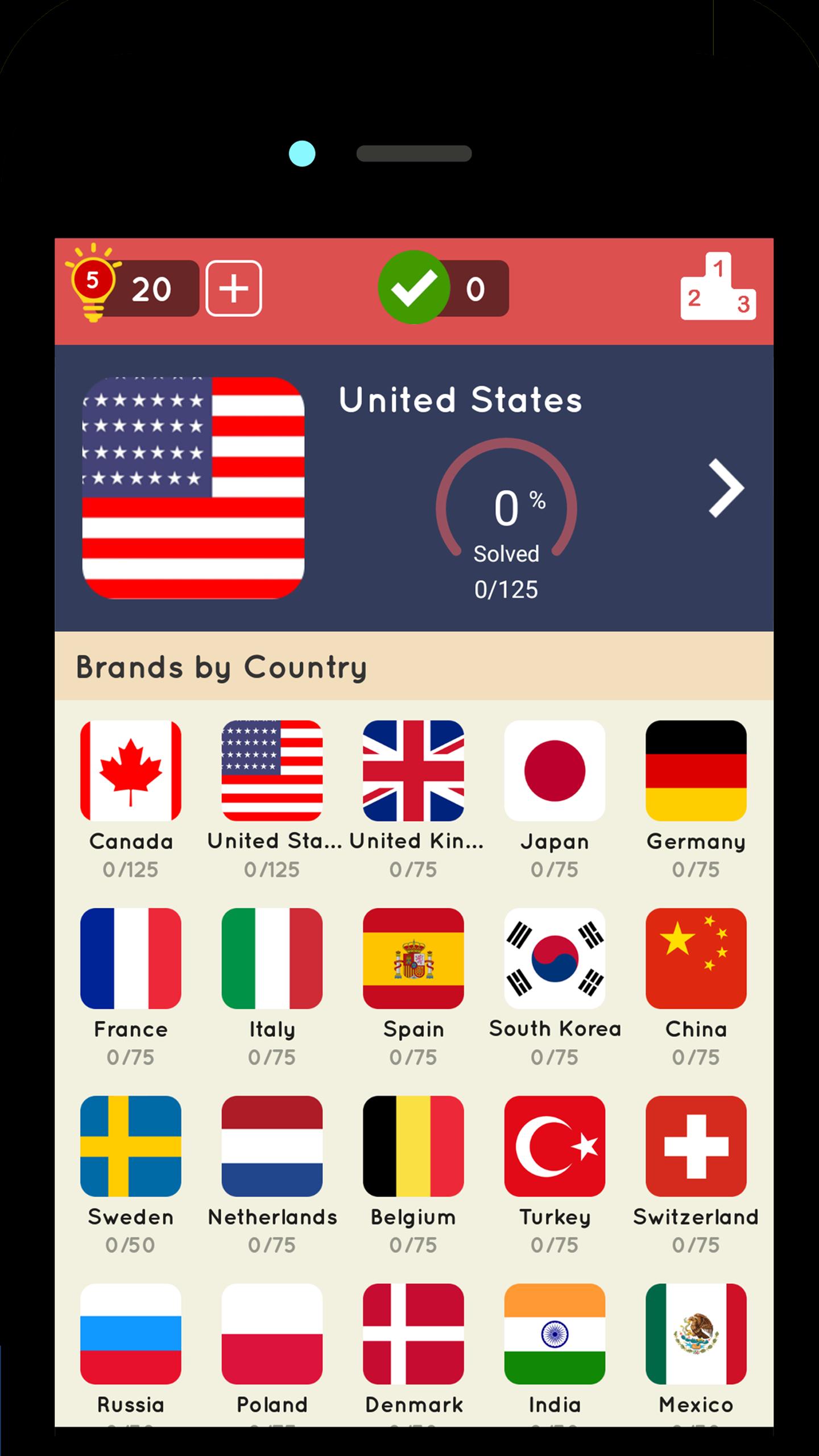
Task: Open the large United States flag card
Action: tap(193, 488)
